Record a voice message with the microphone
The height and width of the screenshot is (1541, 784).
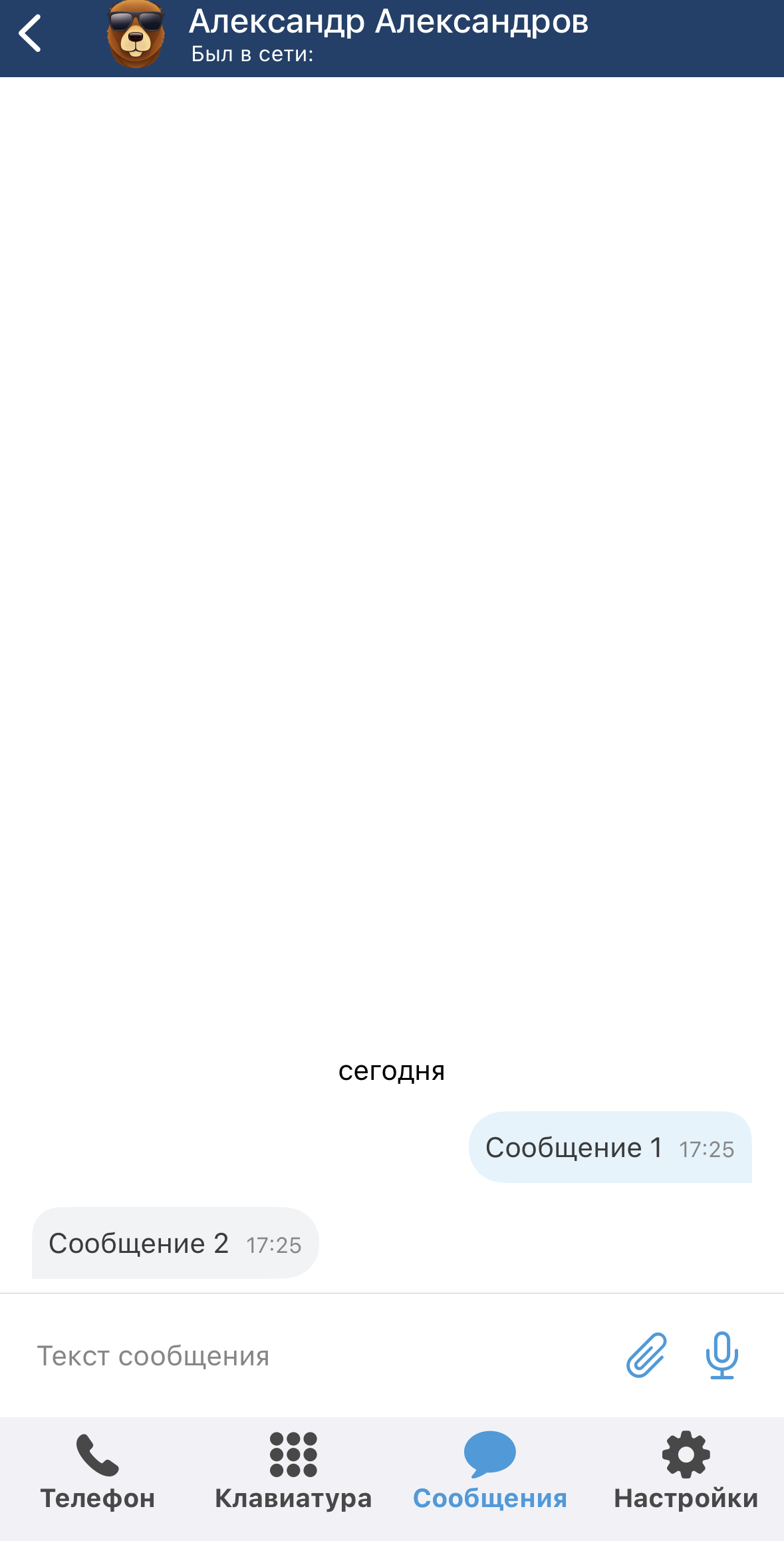pos(721,1355)
